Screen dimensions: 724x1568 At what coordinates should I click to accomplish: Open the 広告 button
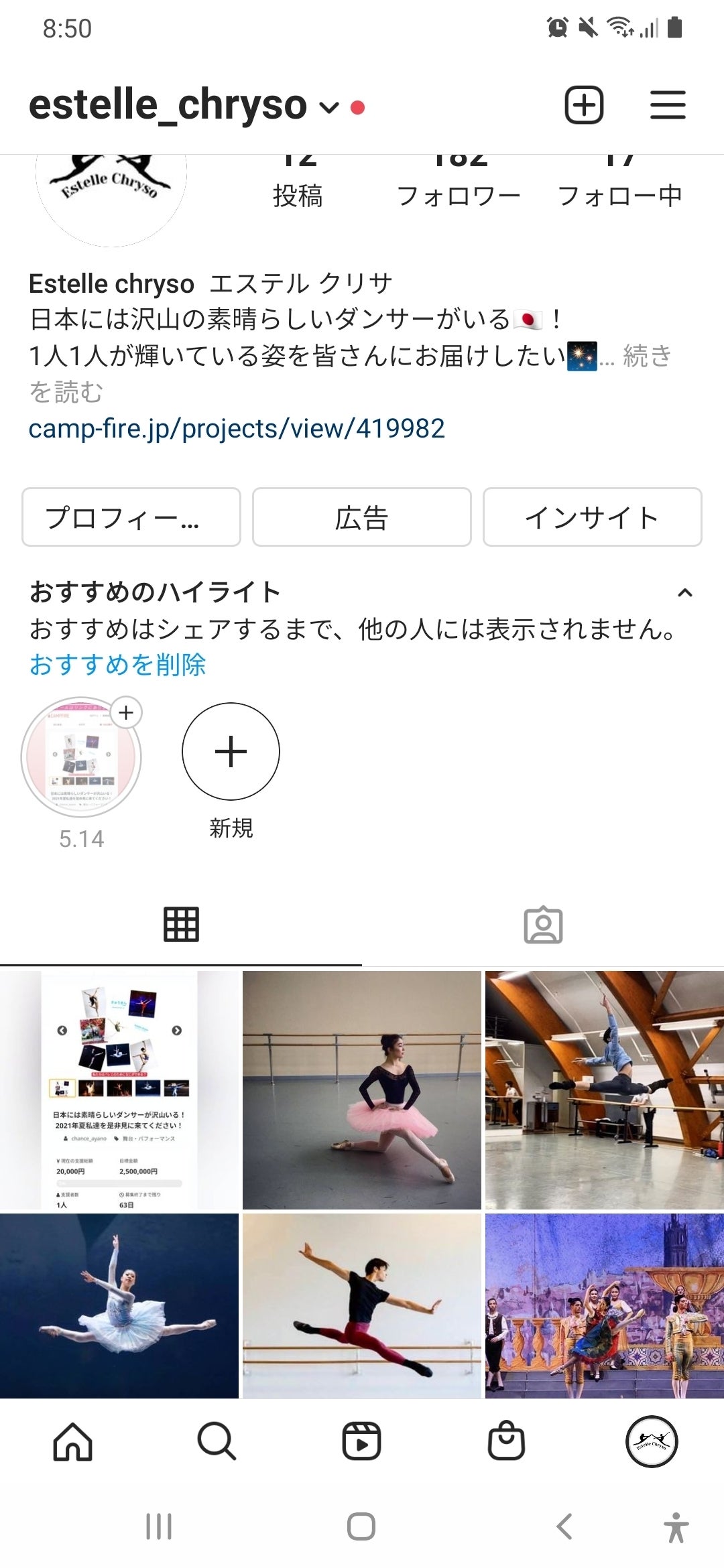pyautogui.click(x=361, y=517)
